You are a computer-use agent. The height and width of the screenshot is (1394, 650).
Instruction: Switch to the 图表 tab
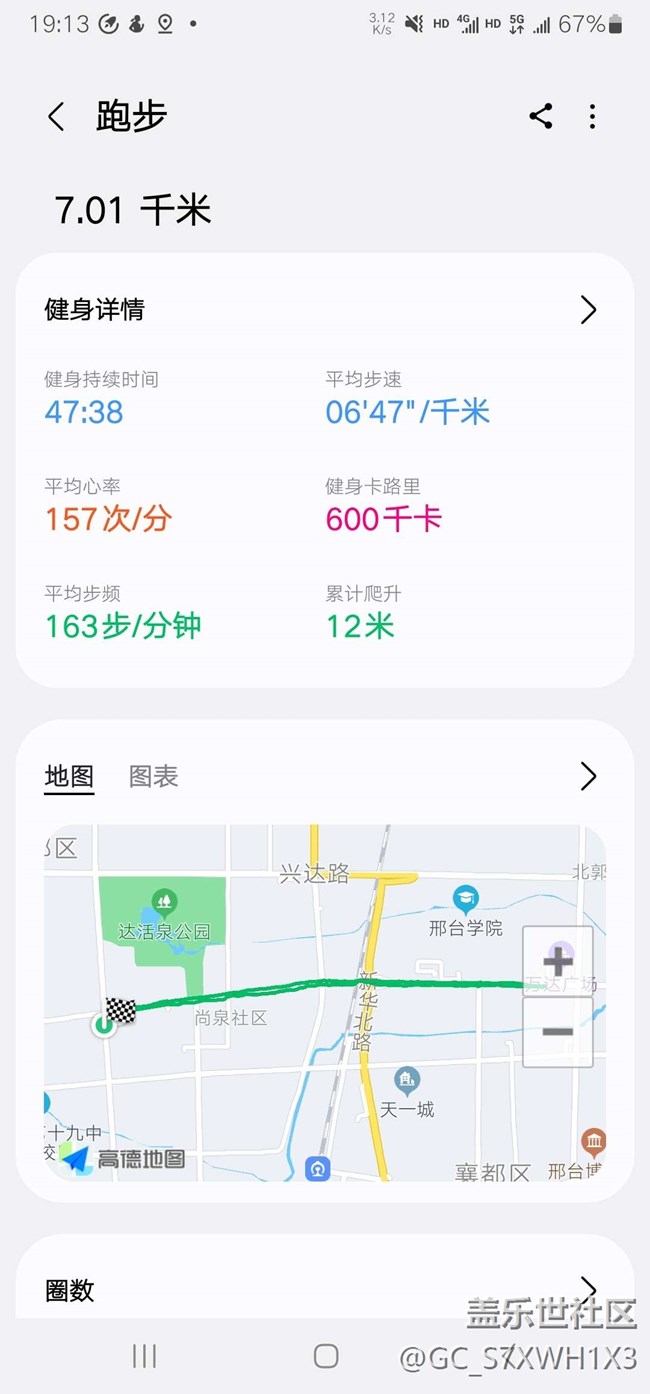pyautogui.click(x=153, y=776)
